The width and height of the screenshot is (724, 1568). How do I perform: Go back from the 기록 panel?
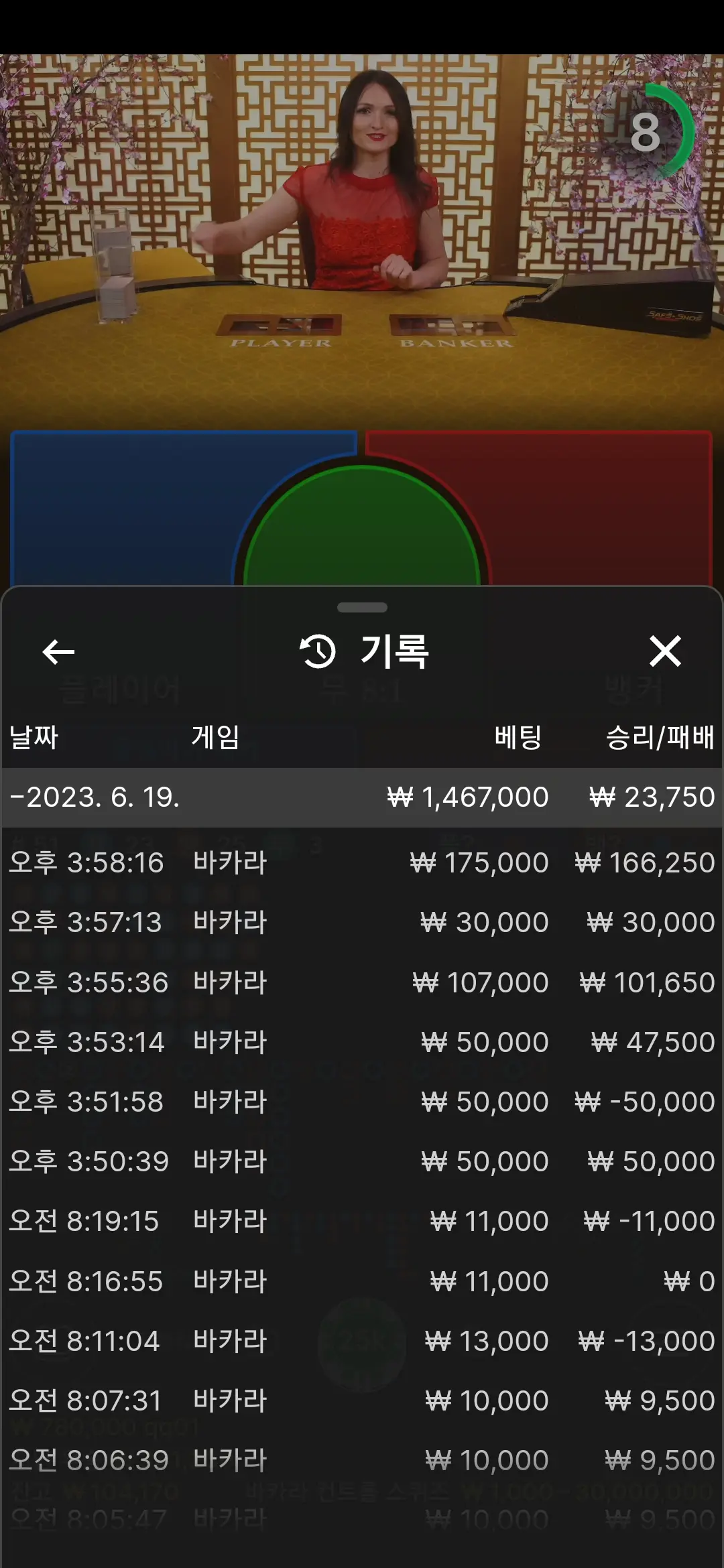pos(58,651)
